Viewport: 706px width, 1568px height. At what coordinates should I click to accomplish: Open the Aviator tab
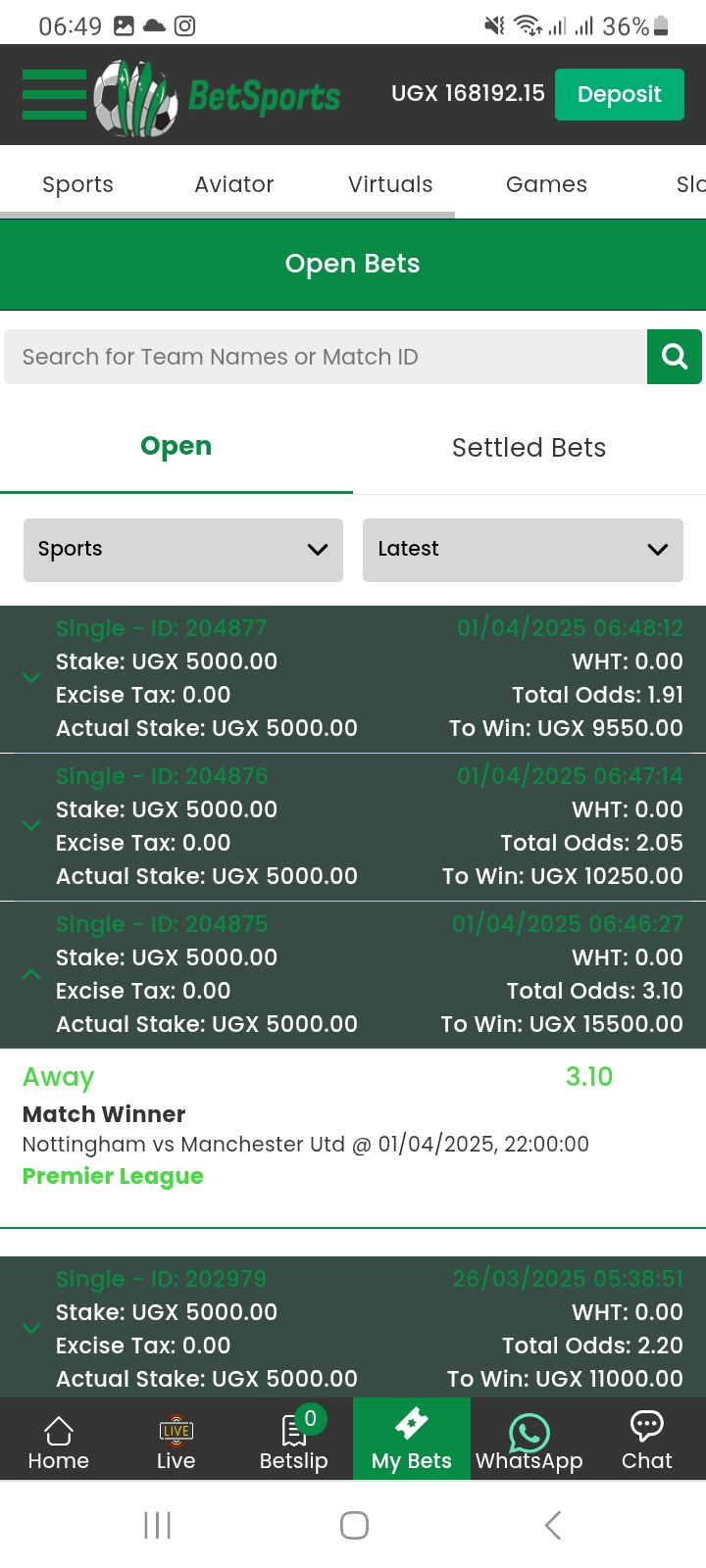point(233,184)
